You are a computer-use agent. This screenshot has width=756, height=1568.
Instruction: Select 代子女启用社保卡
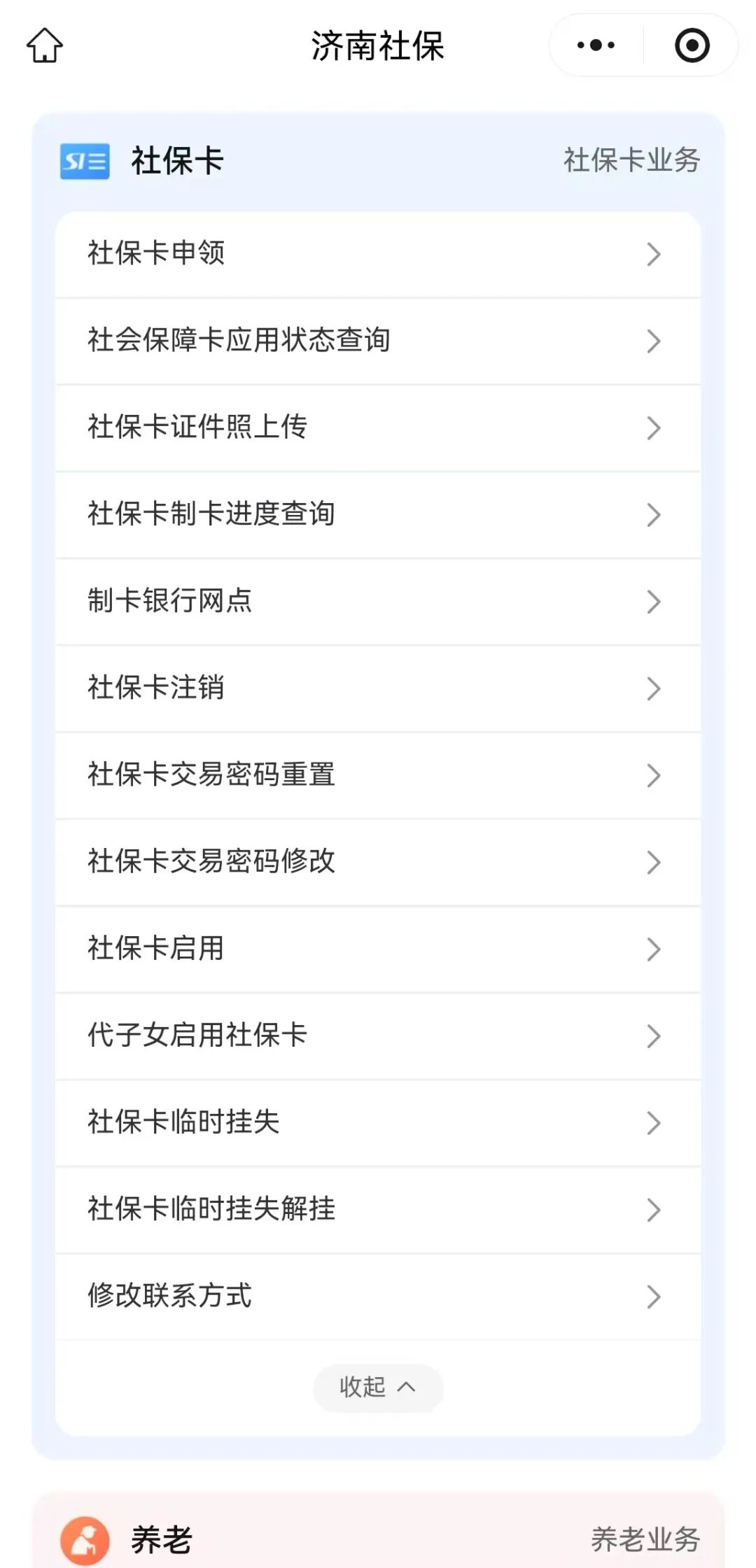[x=378, y=1036]
